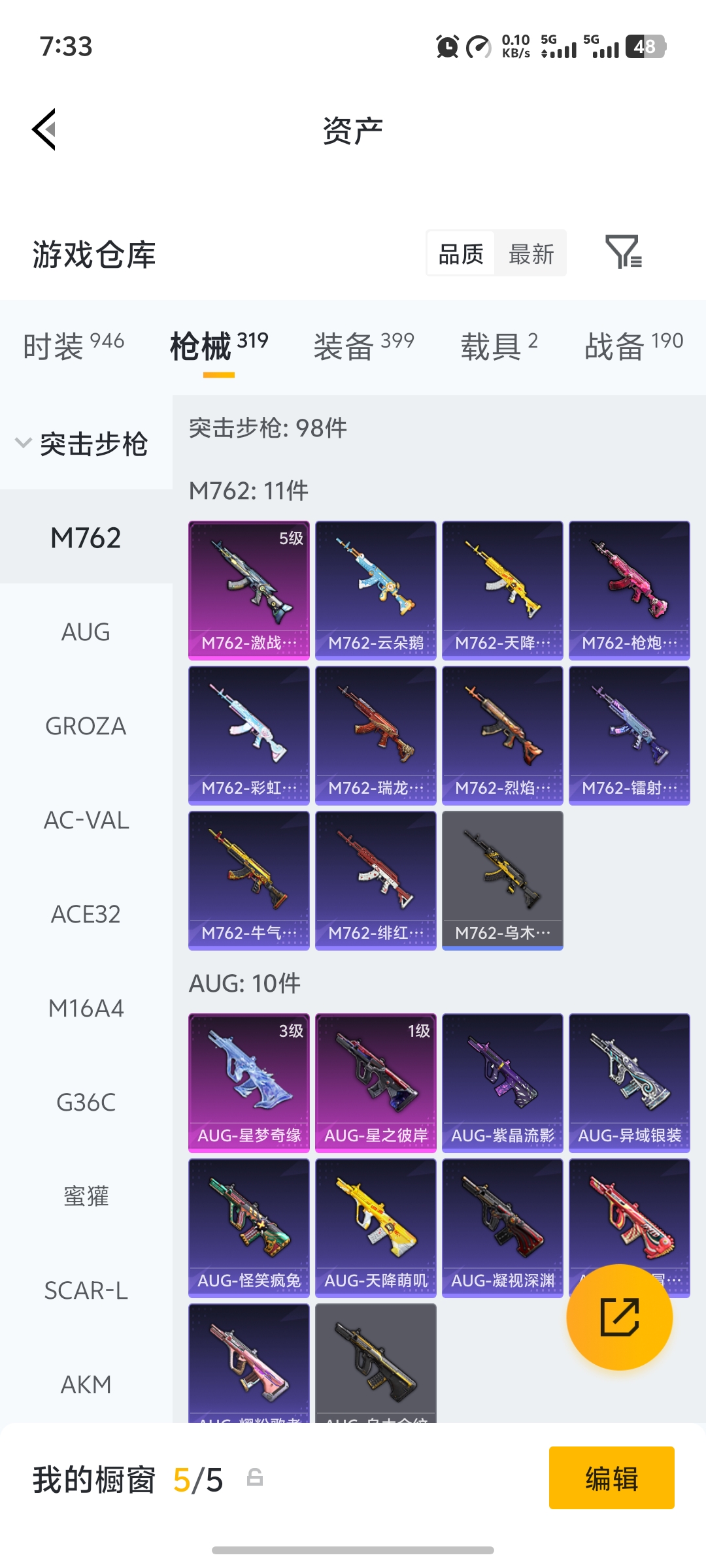Select AUG in the side list
Screen dimensions: 706x1568
pyautogui.click(x=86, y=632)
